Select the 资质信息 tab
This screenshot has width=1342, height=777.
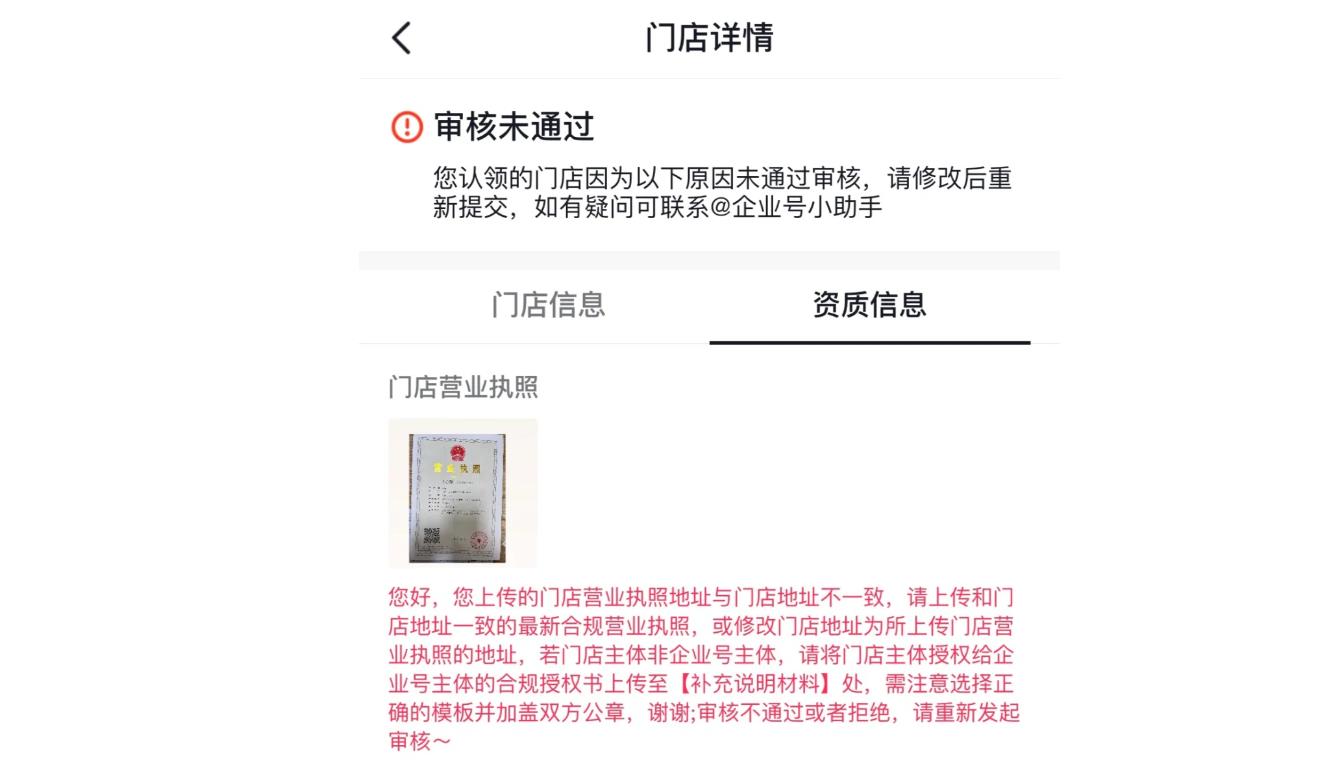pyautogui.click(x=869, y=305)
